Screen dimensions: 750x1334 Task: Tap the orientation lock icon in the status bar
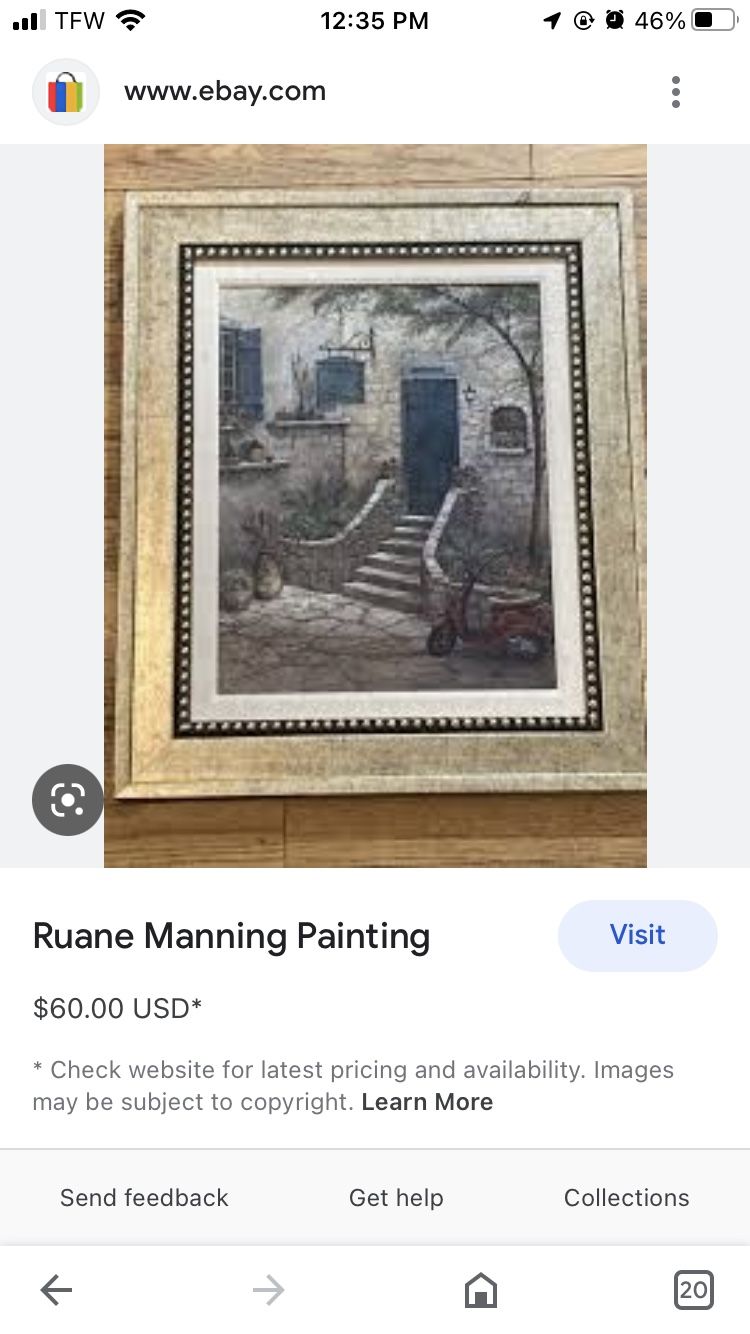point(584,19)
